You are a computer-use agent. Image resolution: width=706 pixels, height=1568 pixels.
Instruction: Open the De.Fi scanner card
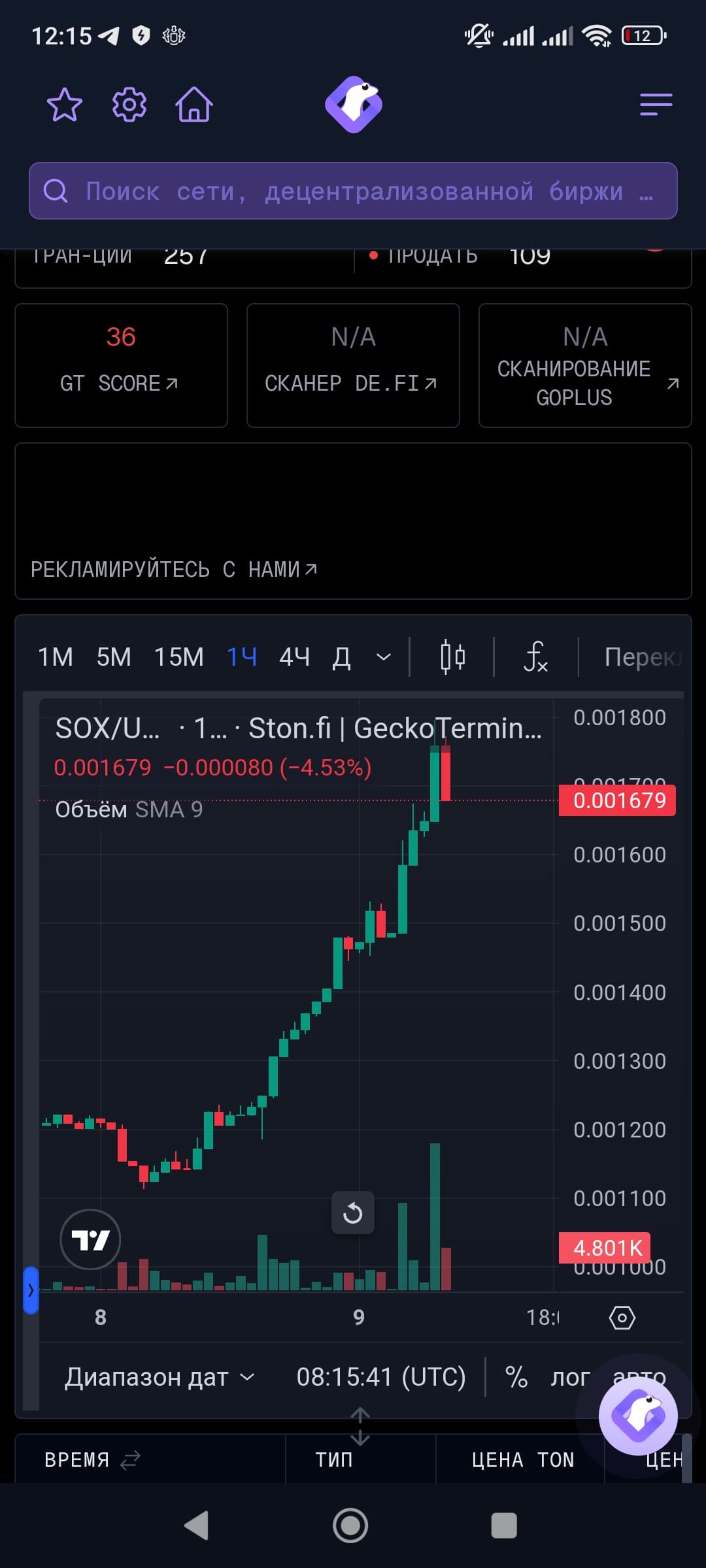pyautogui.click(x=353, y=365)
